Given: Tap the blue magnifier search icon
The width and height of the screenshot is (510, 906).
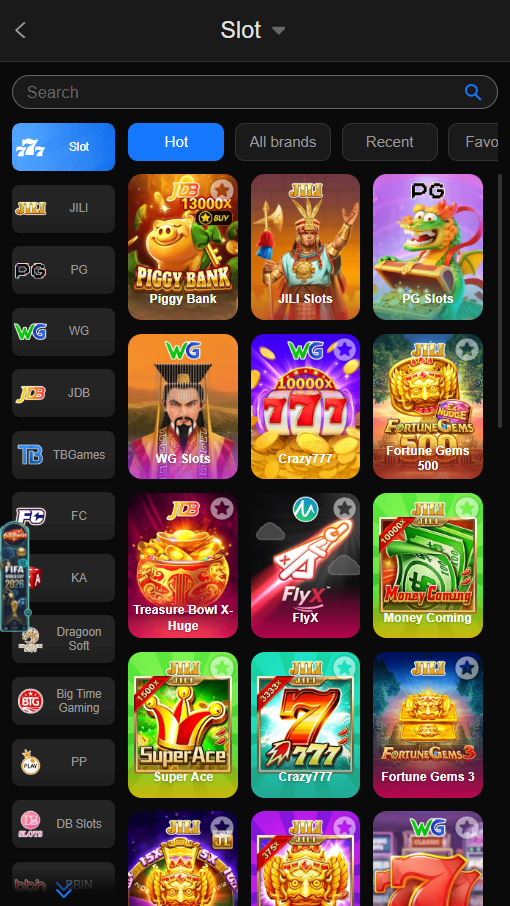Looking at the screenshot, I should click(x=472, y=92).
